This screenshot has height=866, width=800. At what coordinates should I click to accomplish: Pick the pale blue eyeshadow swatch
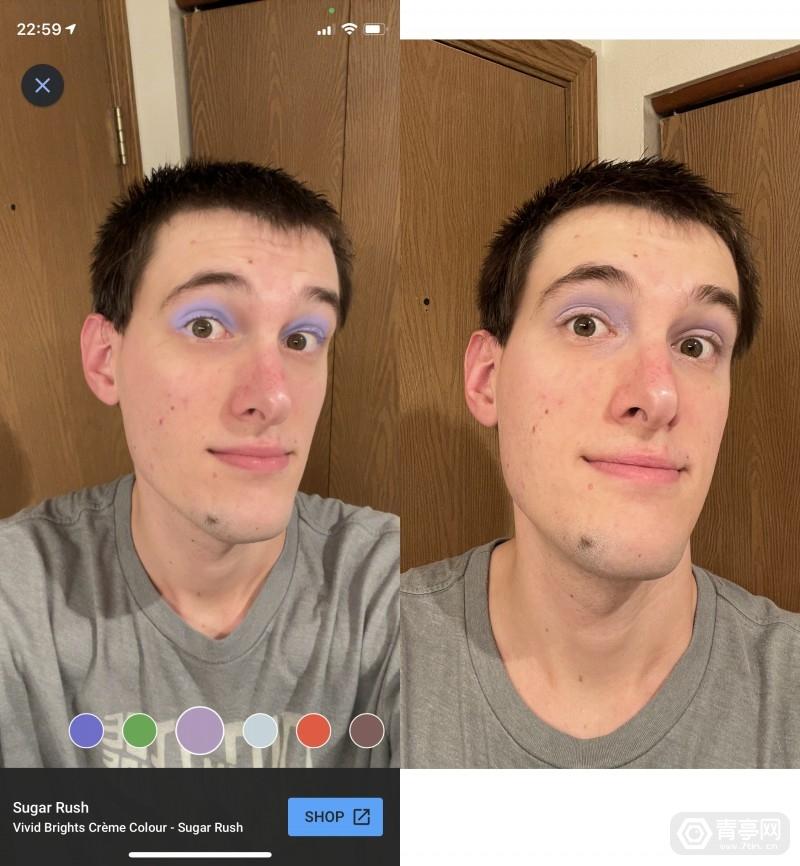coord(260,731)
